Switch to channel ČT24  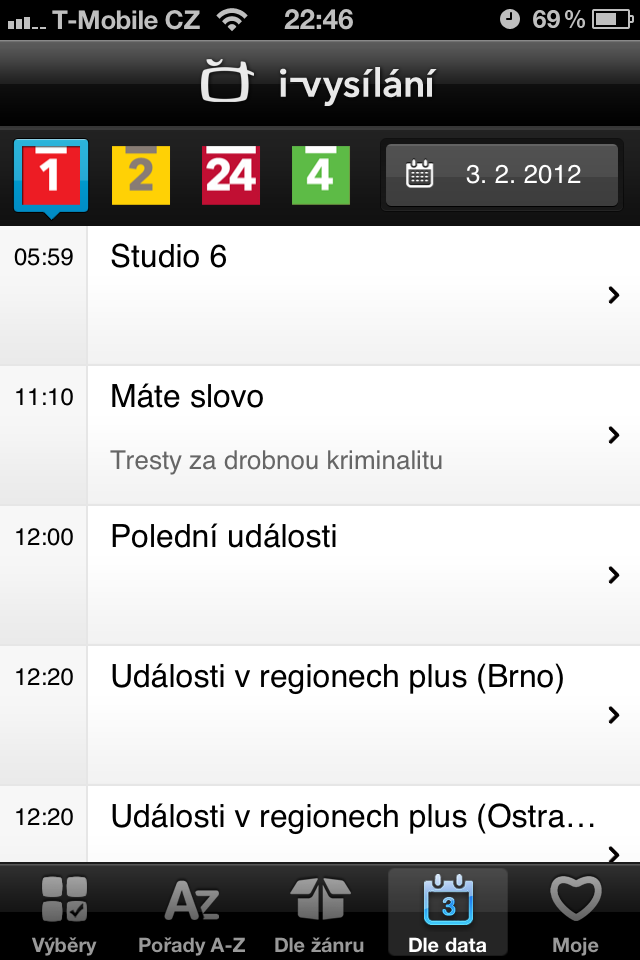coord(231,175)
